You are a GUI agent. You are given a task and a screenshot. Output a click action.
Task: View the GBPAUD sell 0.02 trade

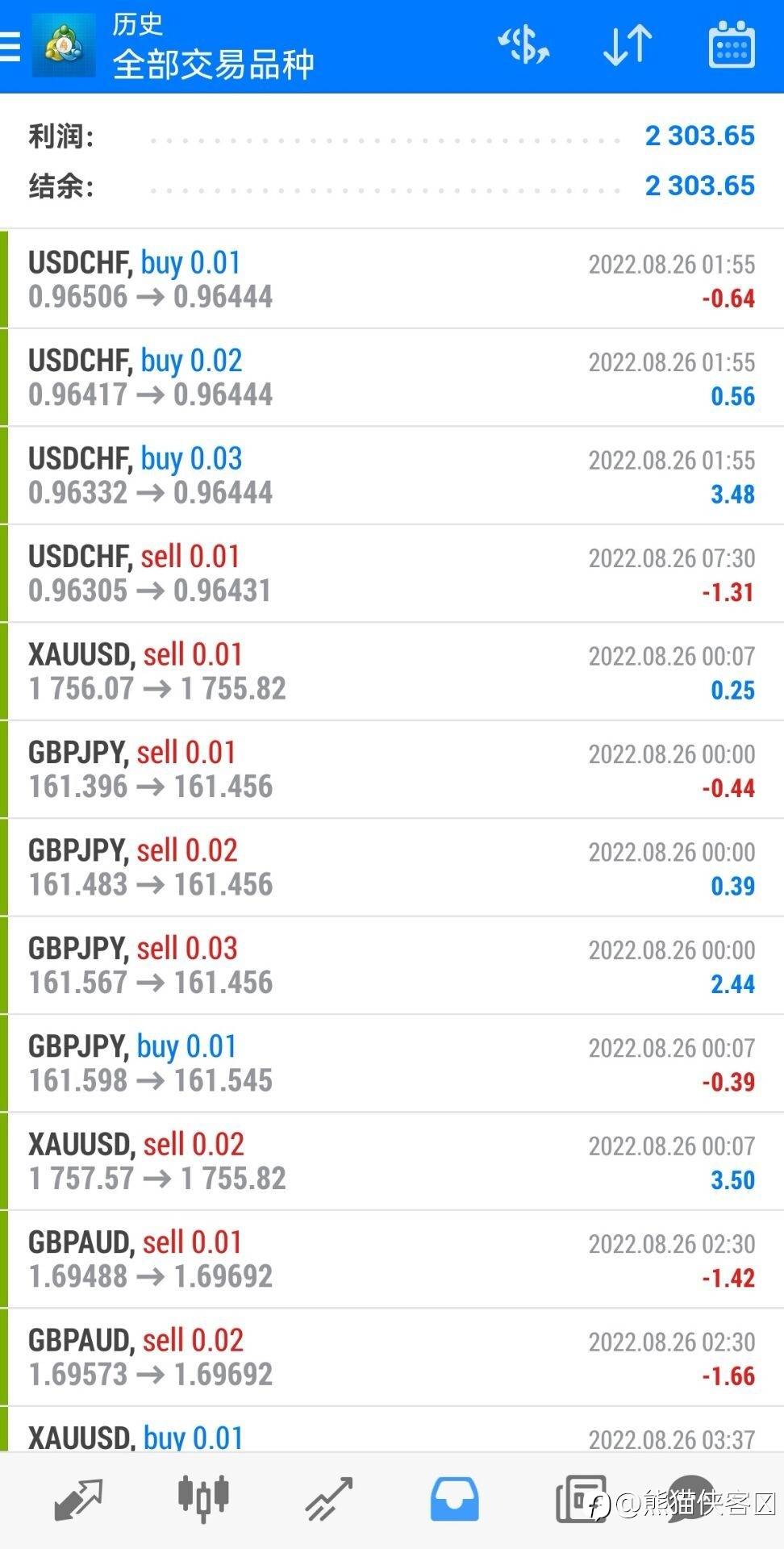pos(392,1357)
